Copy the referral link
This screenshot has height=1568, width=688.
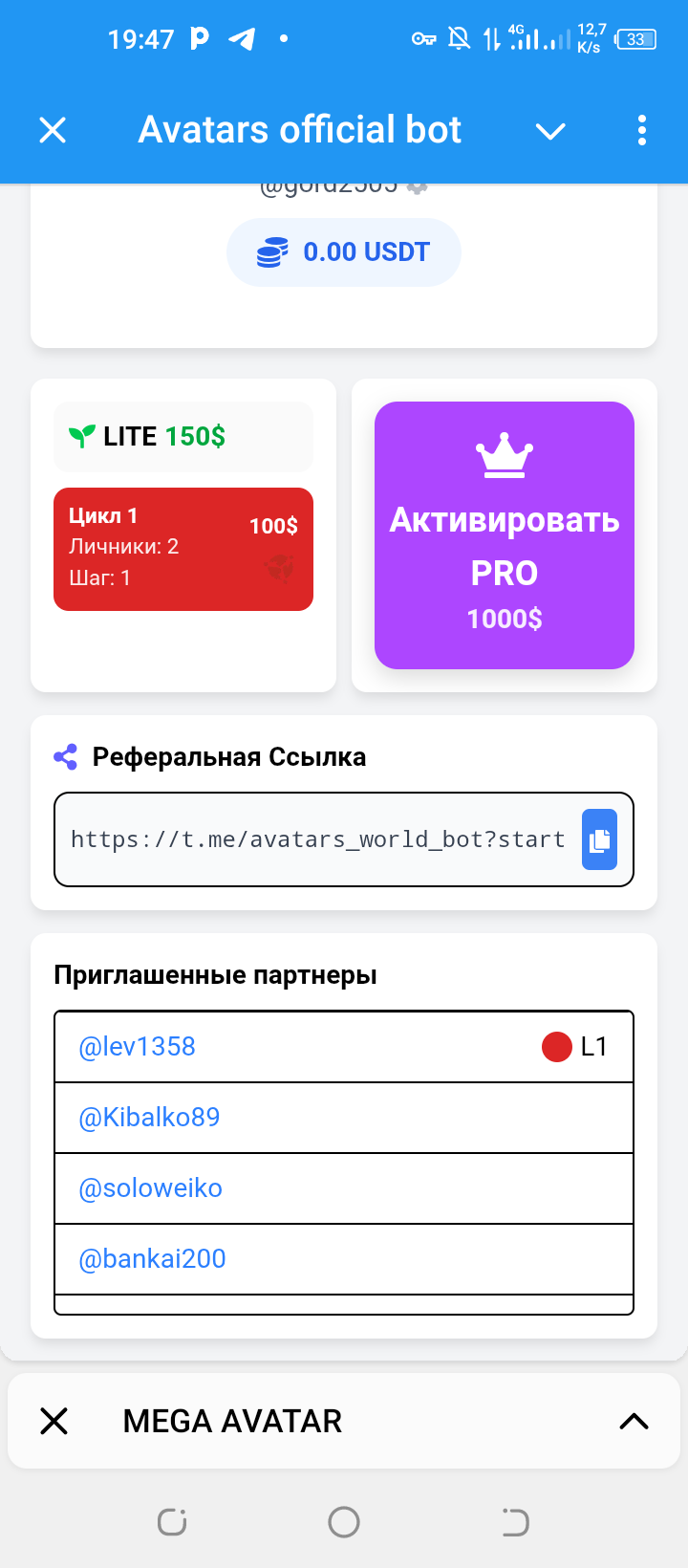[599, 839]
